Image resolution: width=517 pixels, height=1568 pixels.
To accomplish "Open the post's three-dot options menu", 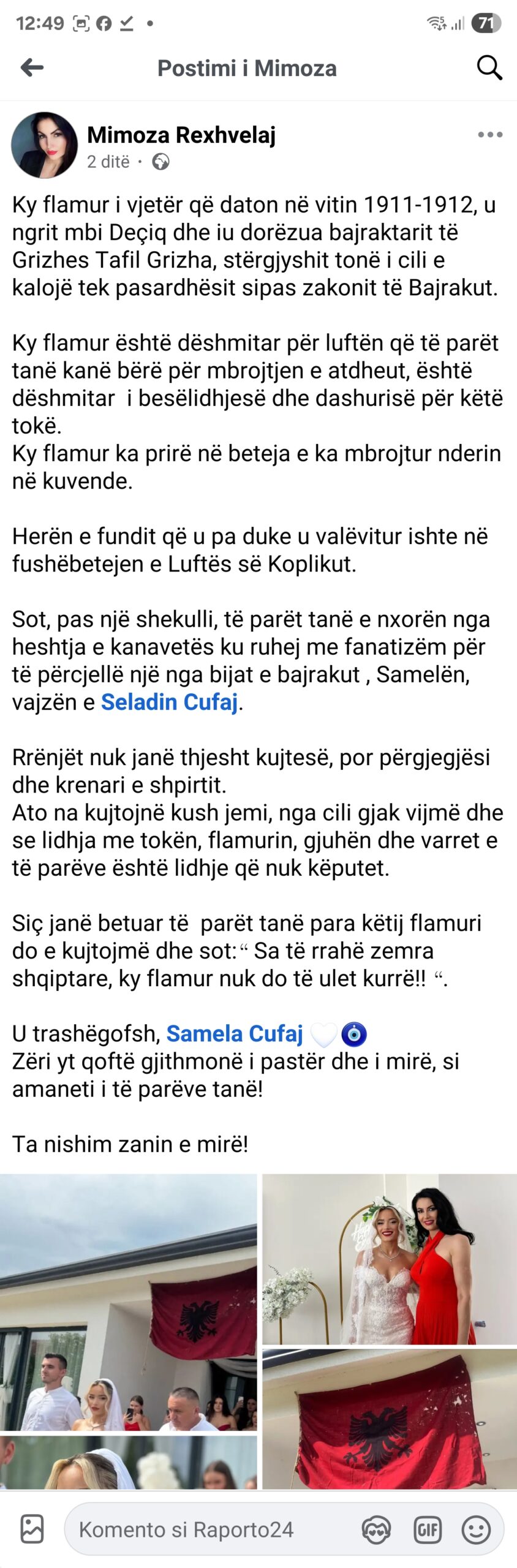I will tap(490, 135).
